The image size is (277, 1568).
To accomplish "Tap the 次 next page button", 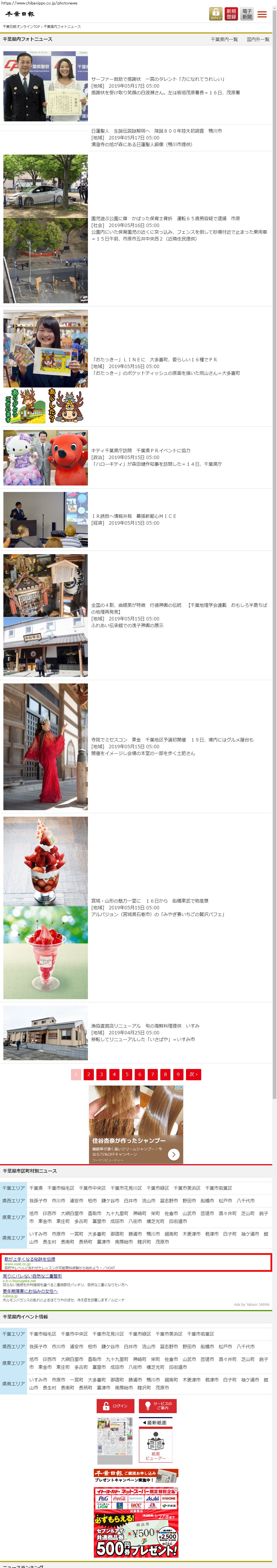I will click(x=194, y=1074).
